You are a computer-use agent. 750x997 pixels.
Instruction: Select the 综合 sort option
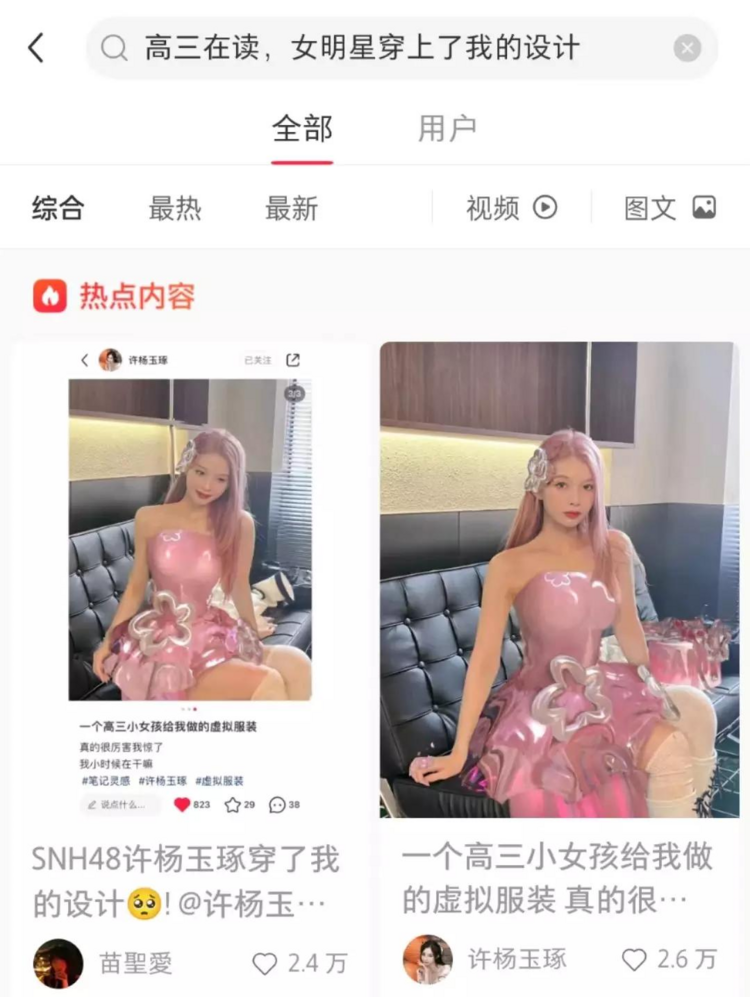coord(58,208)
